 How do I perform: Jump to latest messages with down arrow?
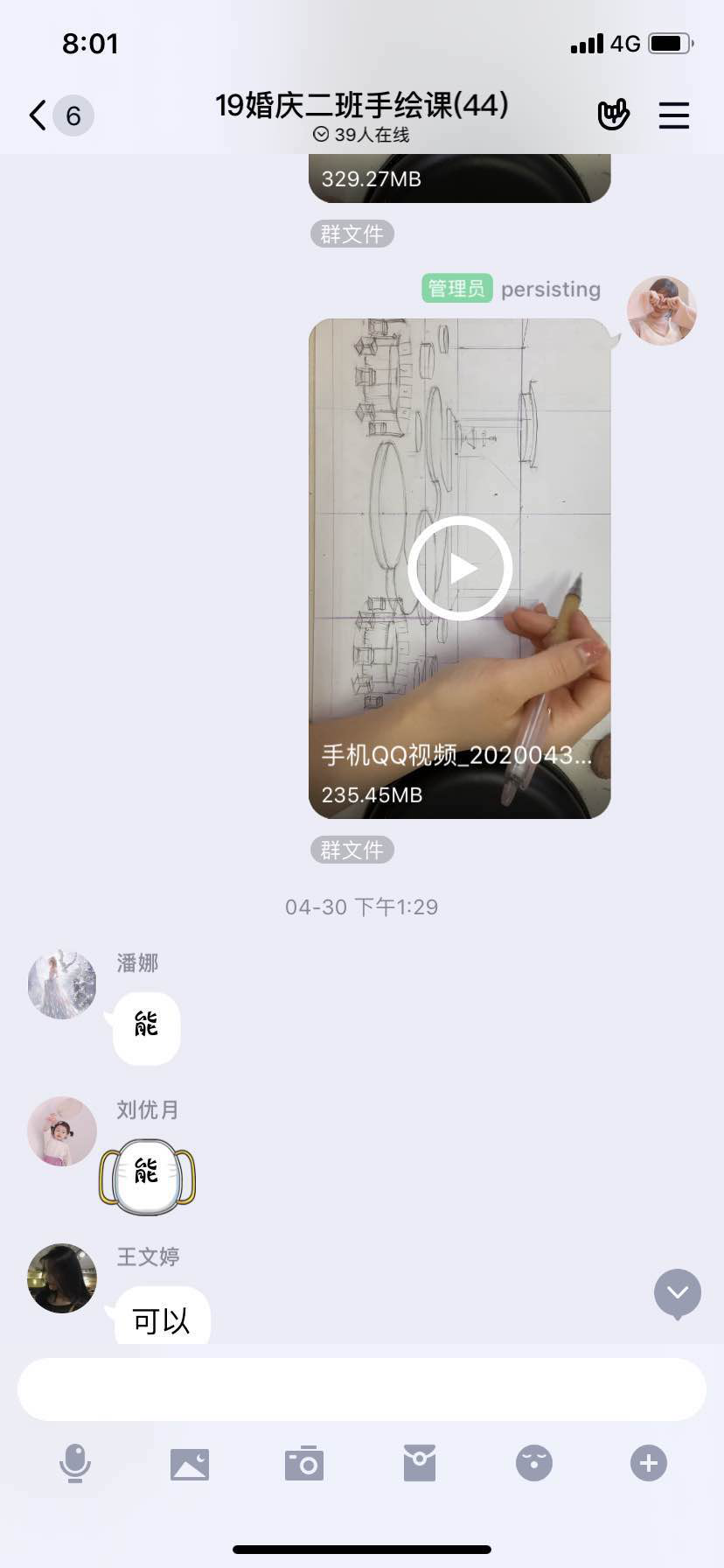678,1293
